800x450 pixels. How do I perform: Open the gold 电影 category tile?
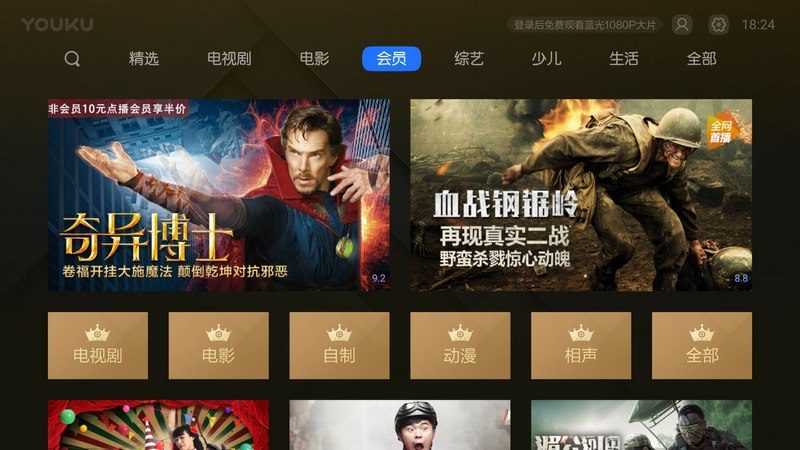point(218,346)
